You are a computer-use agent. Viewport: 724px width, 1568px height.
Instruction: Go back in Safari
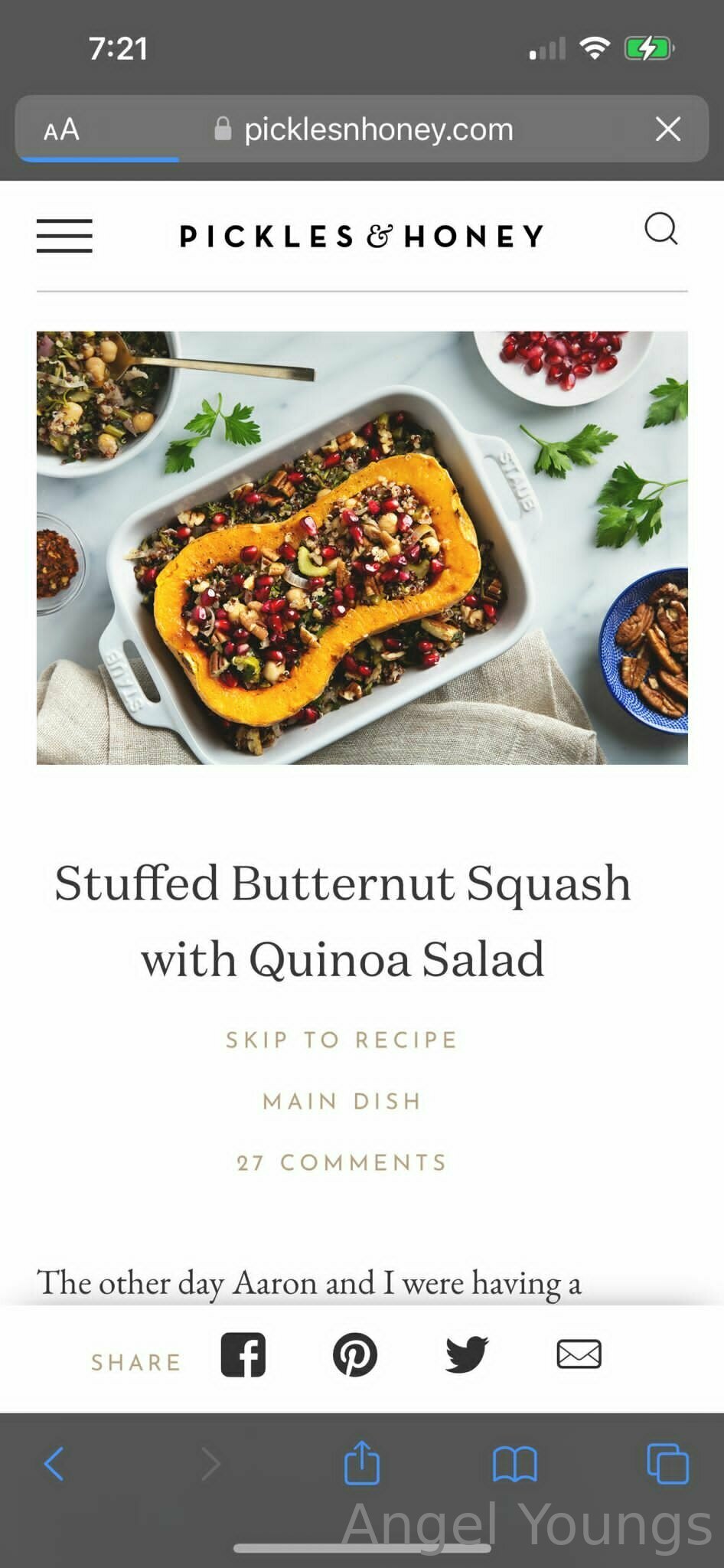point(54,1464)
